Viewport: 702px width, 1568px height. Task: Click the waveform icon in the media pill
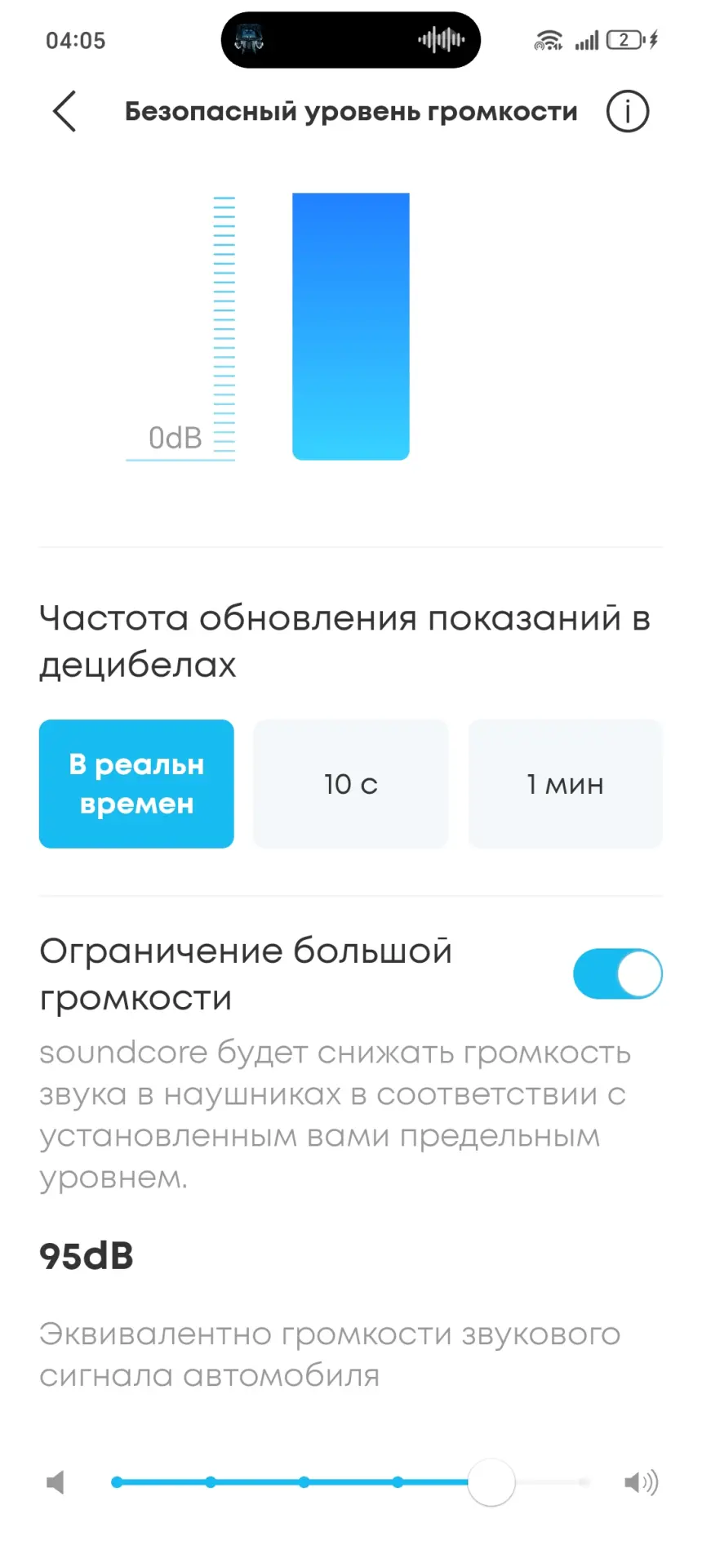tap(443, 39)
